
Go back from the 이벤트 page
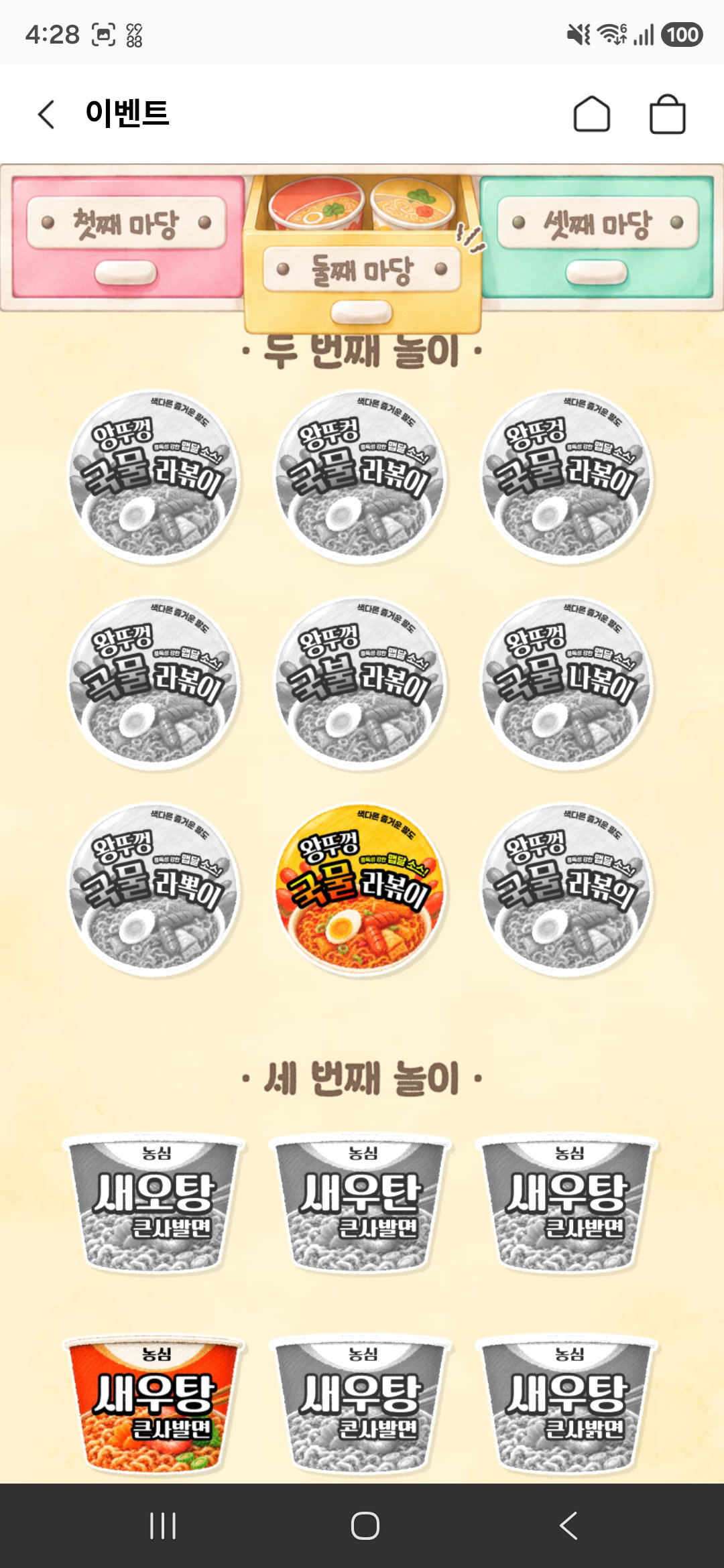pyautogui.click(x=46, y=115)
